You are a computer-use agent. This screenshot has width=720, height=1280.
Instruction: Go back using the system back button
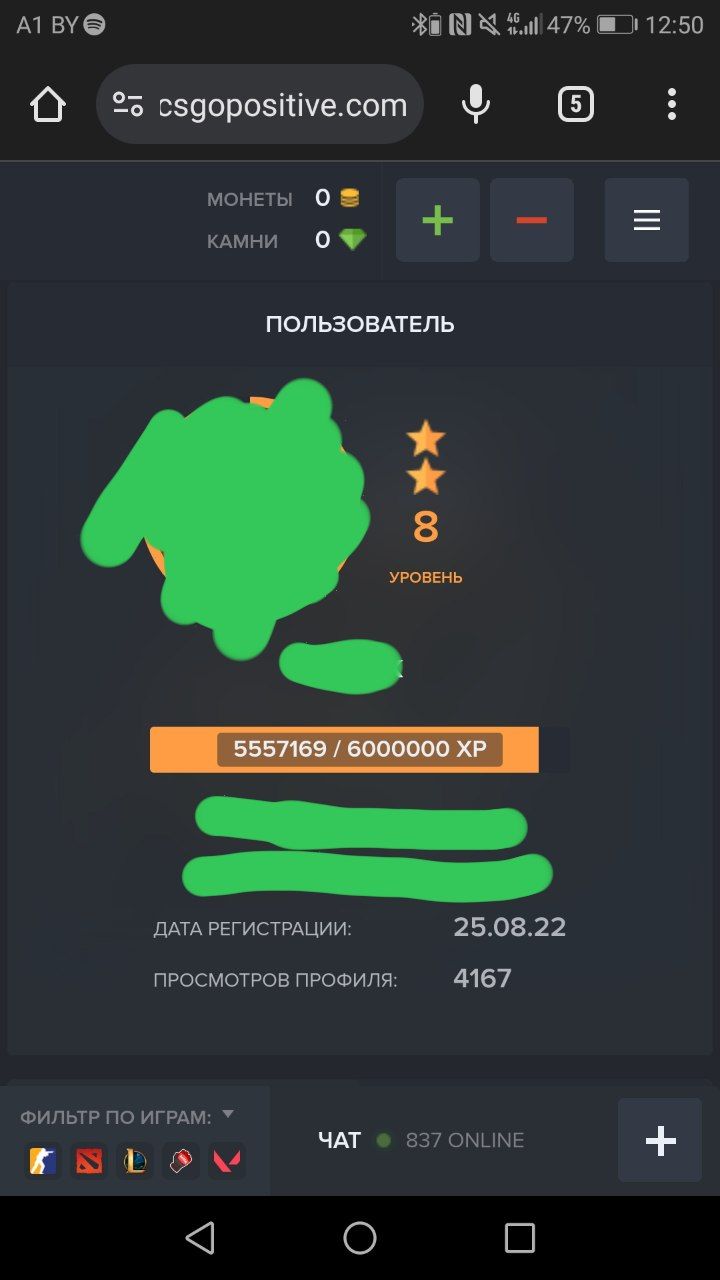point(200,1238)
